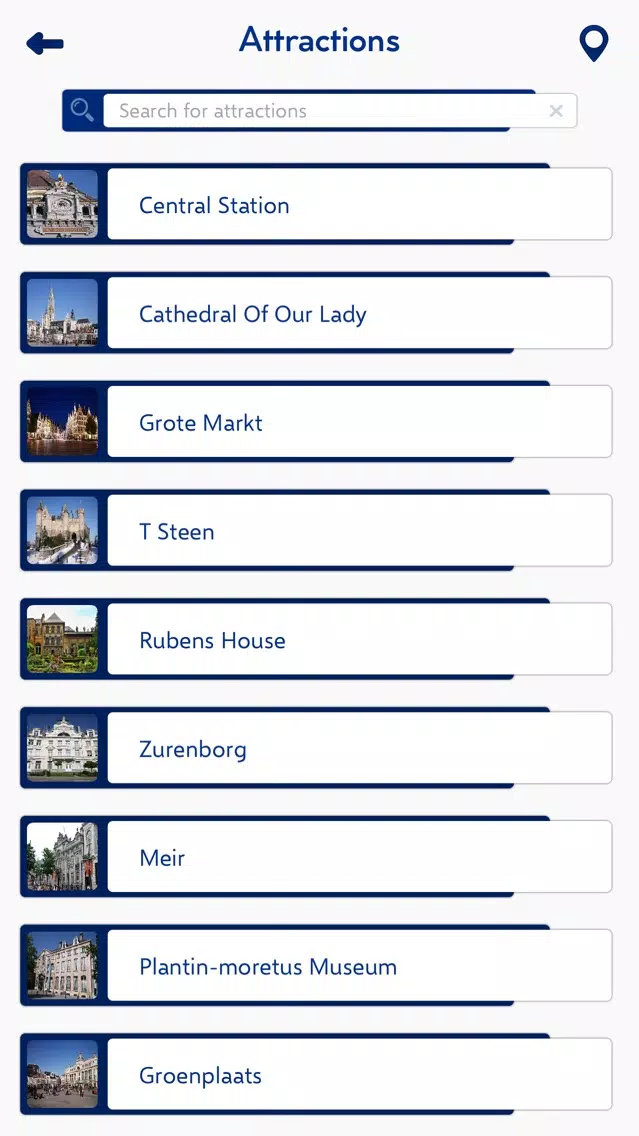View Plantin-moretus Museum
Screen dimensions: 639x1136
click(x=316, y=964)
